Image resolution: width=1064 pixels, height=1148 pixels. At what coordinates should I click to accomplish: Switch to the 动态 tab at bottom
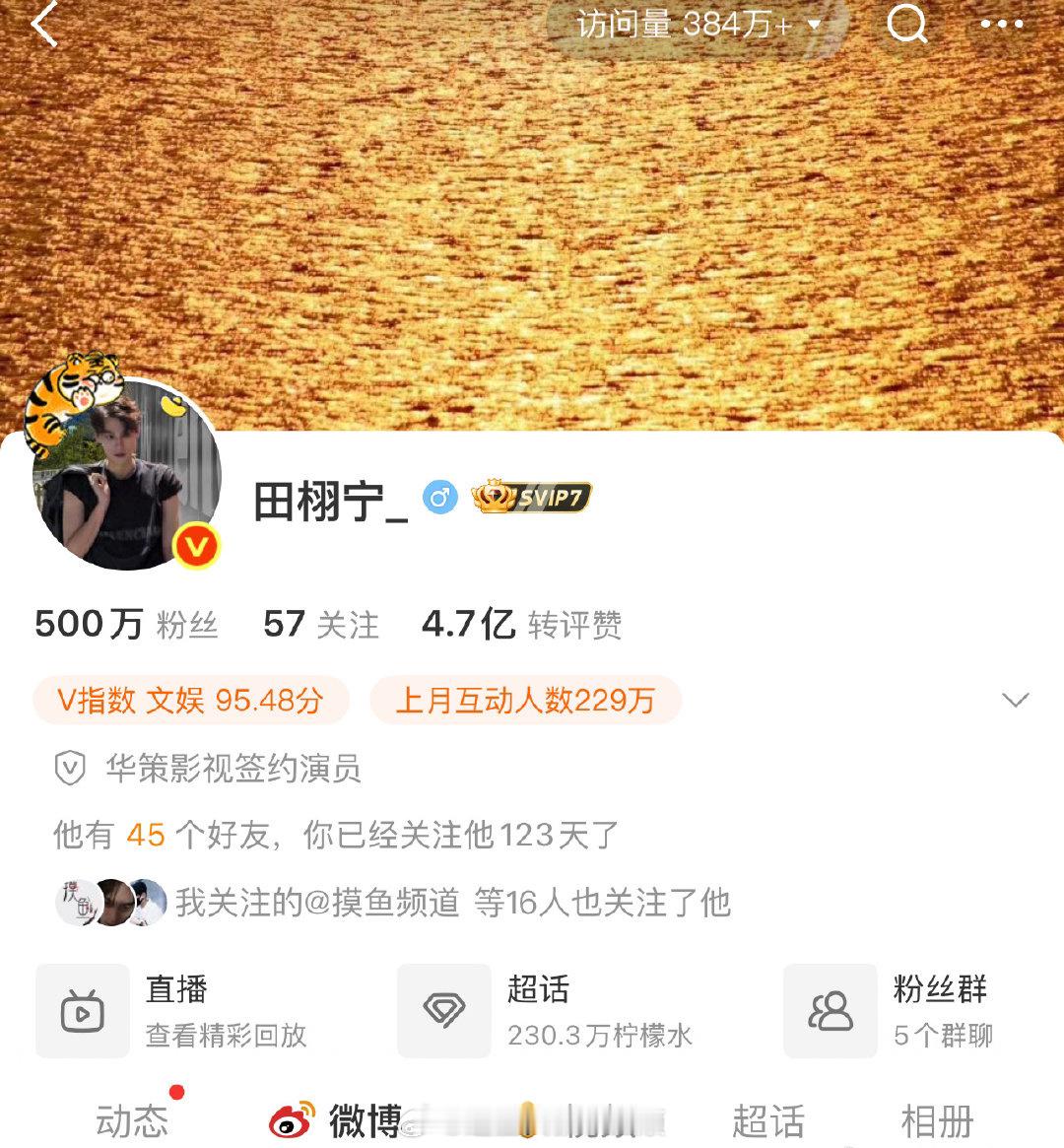coord(131,1119)
